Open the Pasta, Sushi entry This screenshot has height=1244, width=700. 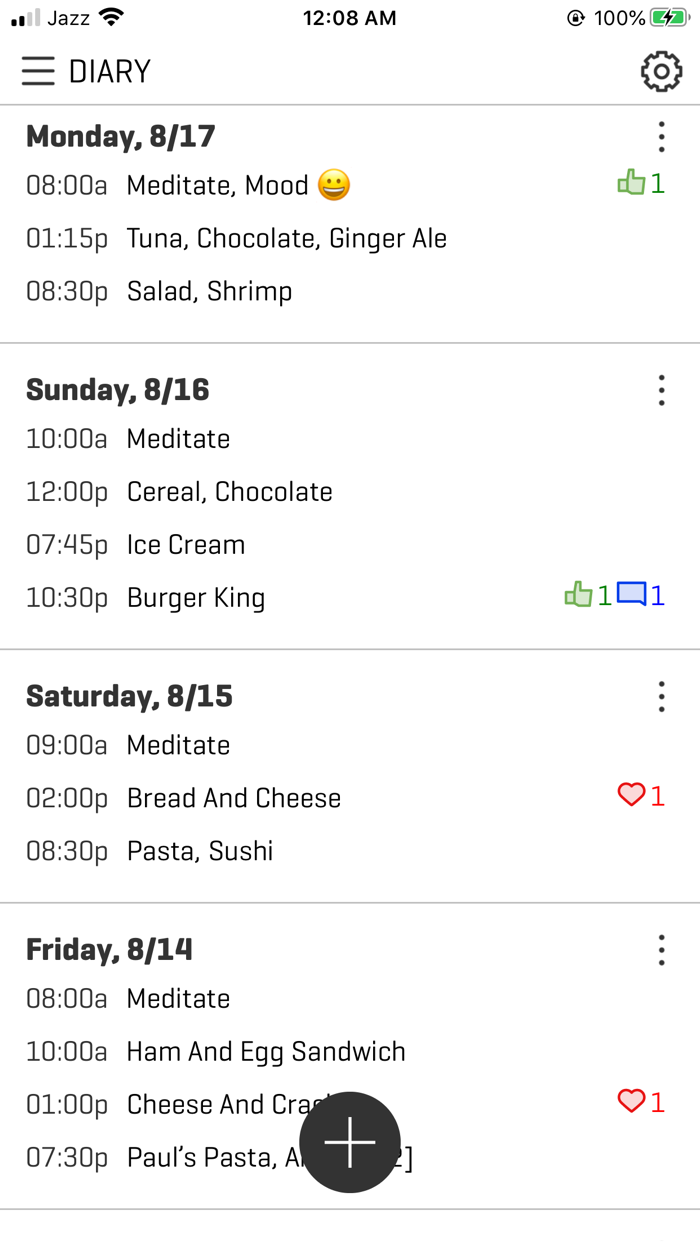coord(200,851)
